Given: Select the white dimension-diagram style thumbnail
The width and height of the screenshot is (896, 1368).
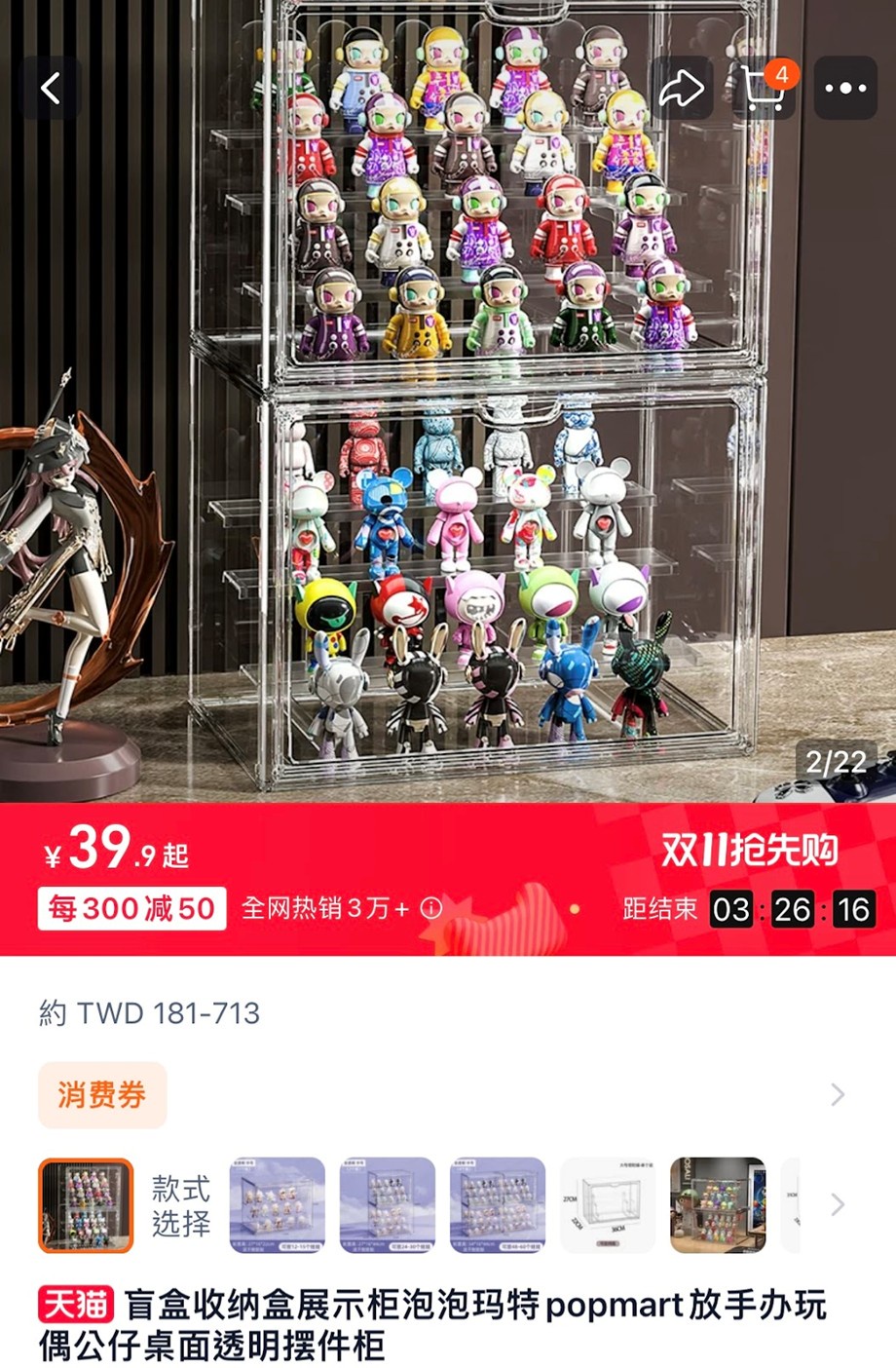Looking at the screenshot, I should (608, 1205).
